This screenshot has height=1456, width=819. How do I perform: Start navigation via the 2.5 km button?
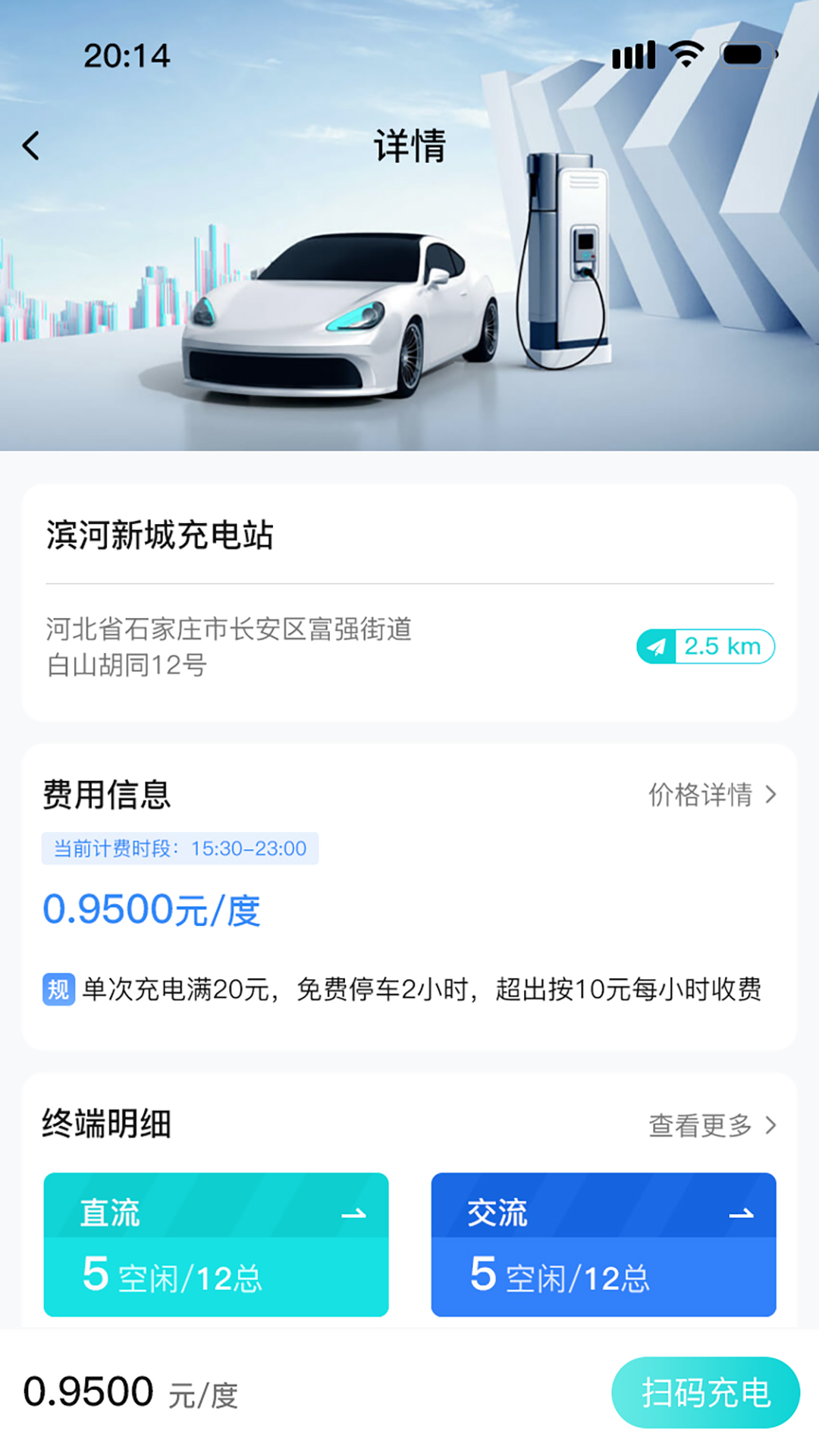point(705,647)
